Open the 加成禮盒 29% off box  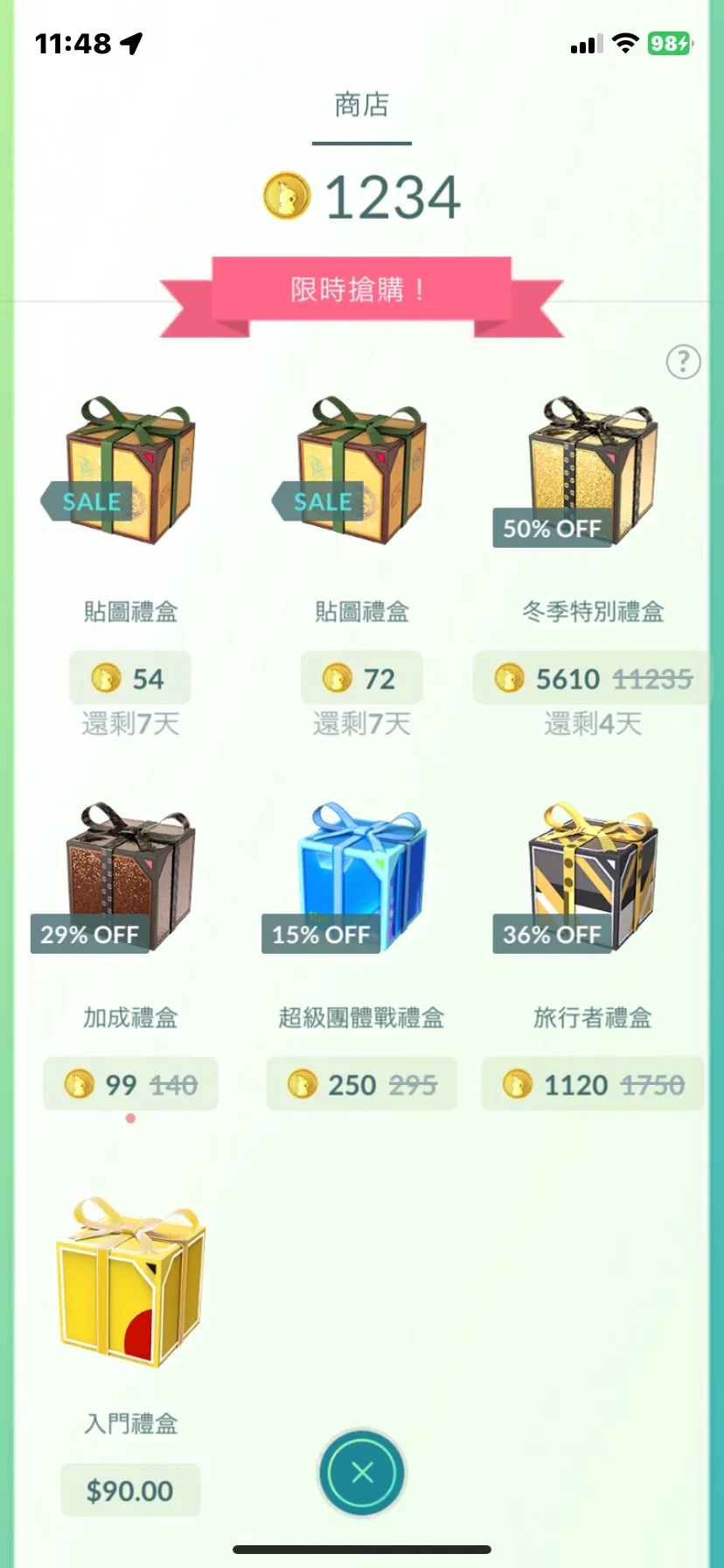pyautogui.click(x=130, y=877)
